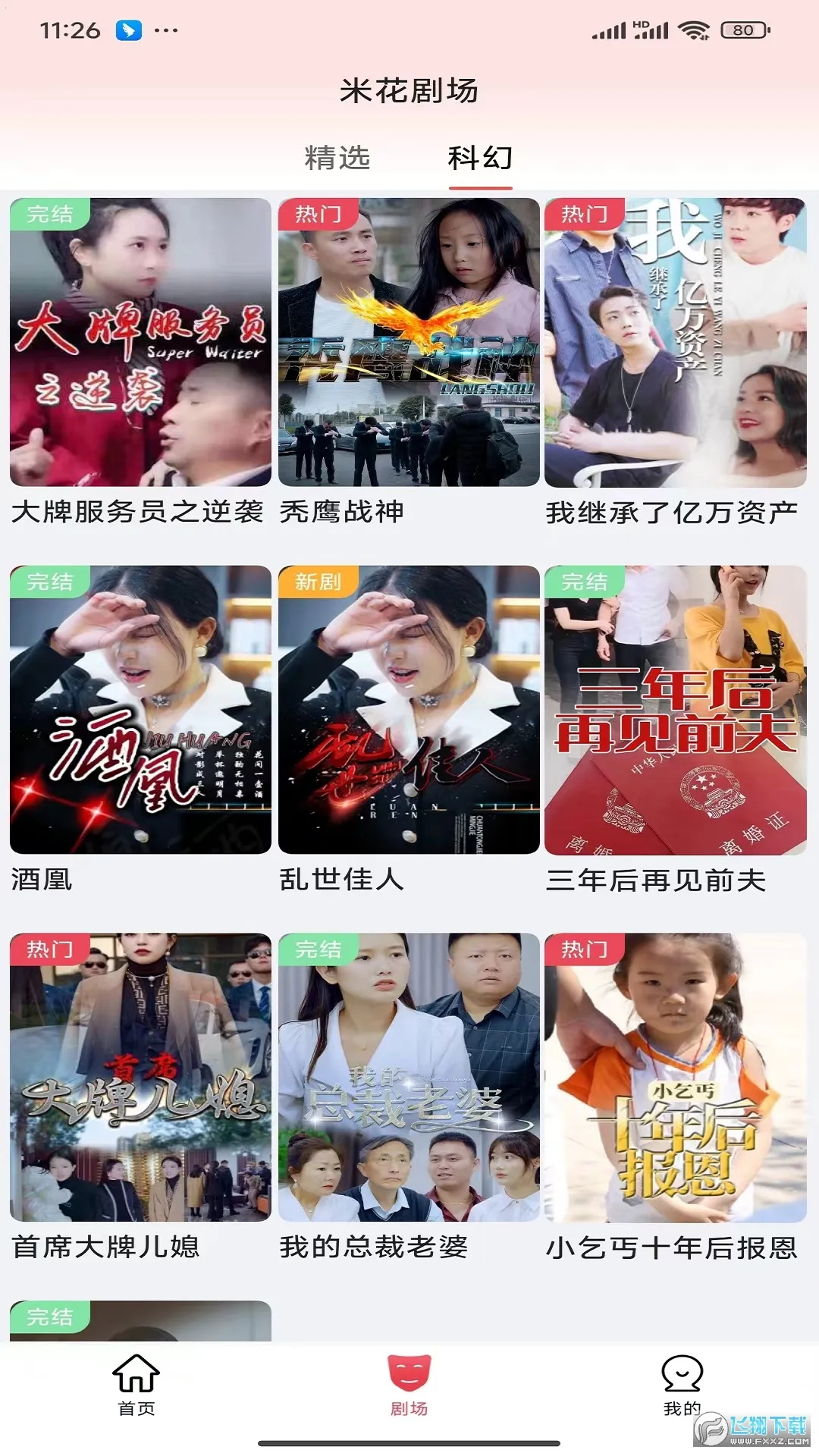
Task: Switch to the 我的 profile tab
Action: [682, 1385]
